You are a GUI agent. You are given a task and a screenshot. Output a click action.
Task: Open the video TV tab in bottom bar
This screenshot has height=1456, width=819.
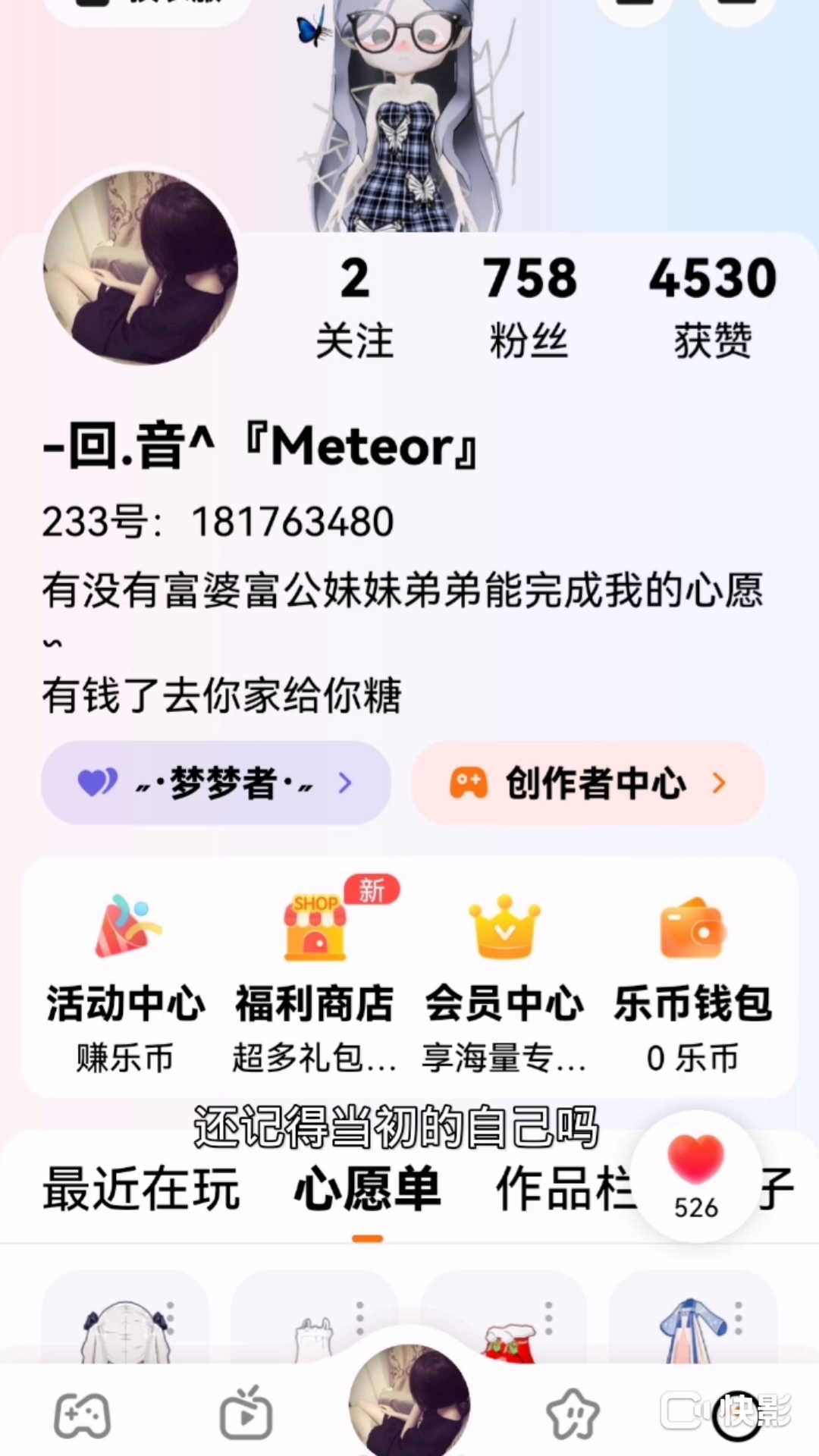[x=246, y=1414]
